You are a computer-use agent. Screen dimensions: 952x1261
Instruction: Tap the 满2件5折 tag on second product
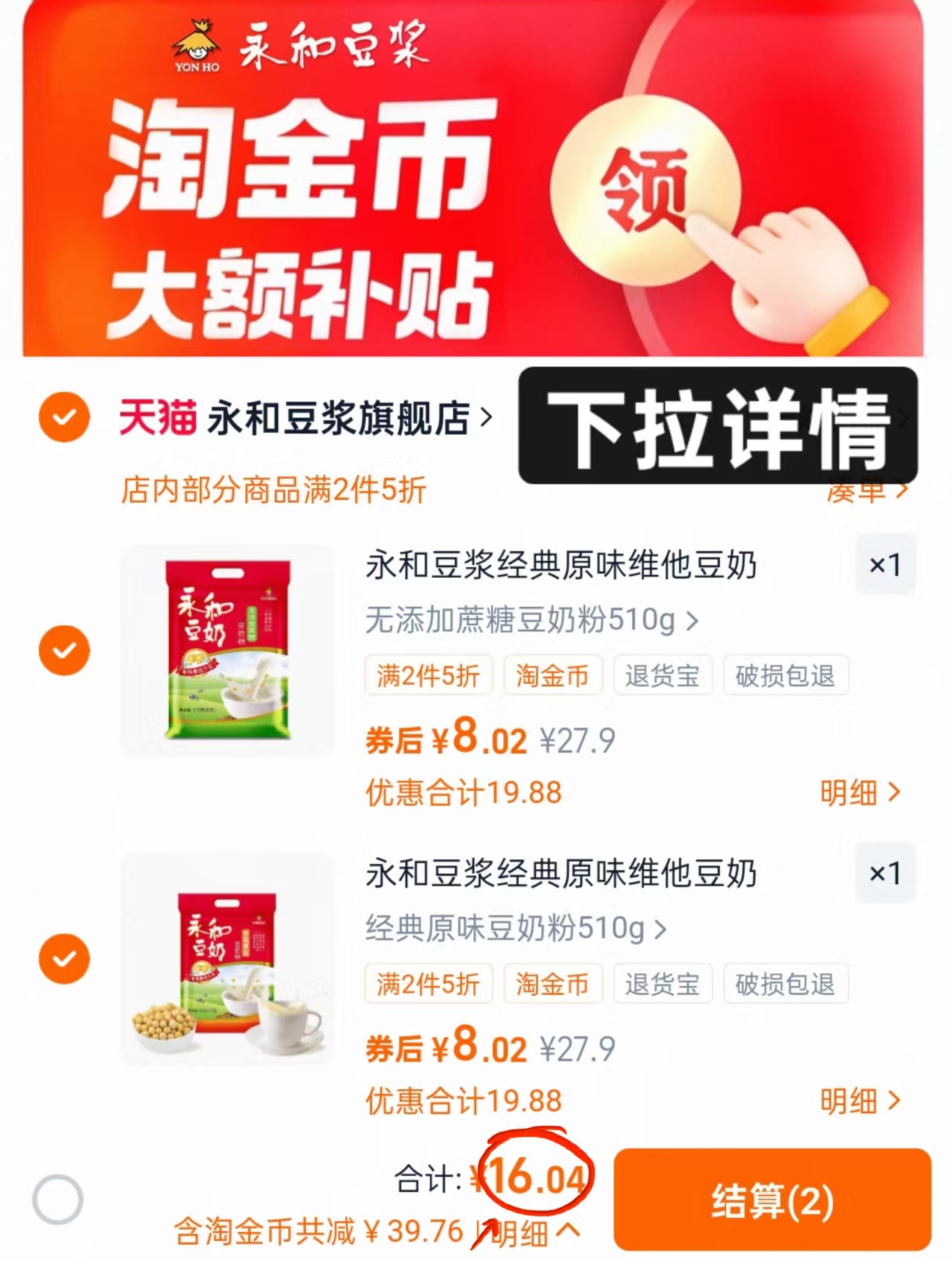pos(428,984)
